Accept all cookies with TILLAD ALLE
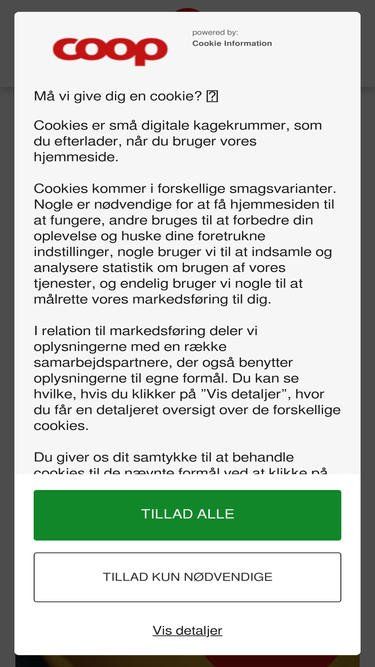375x667 pixels. tap(188, 515)
